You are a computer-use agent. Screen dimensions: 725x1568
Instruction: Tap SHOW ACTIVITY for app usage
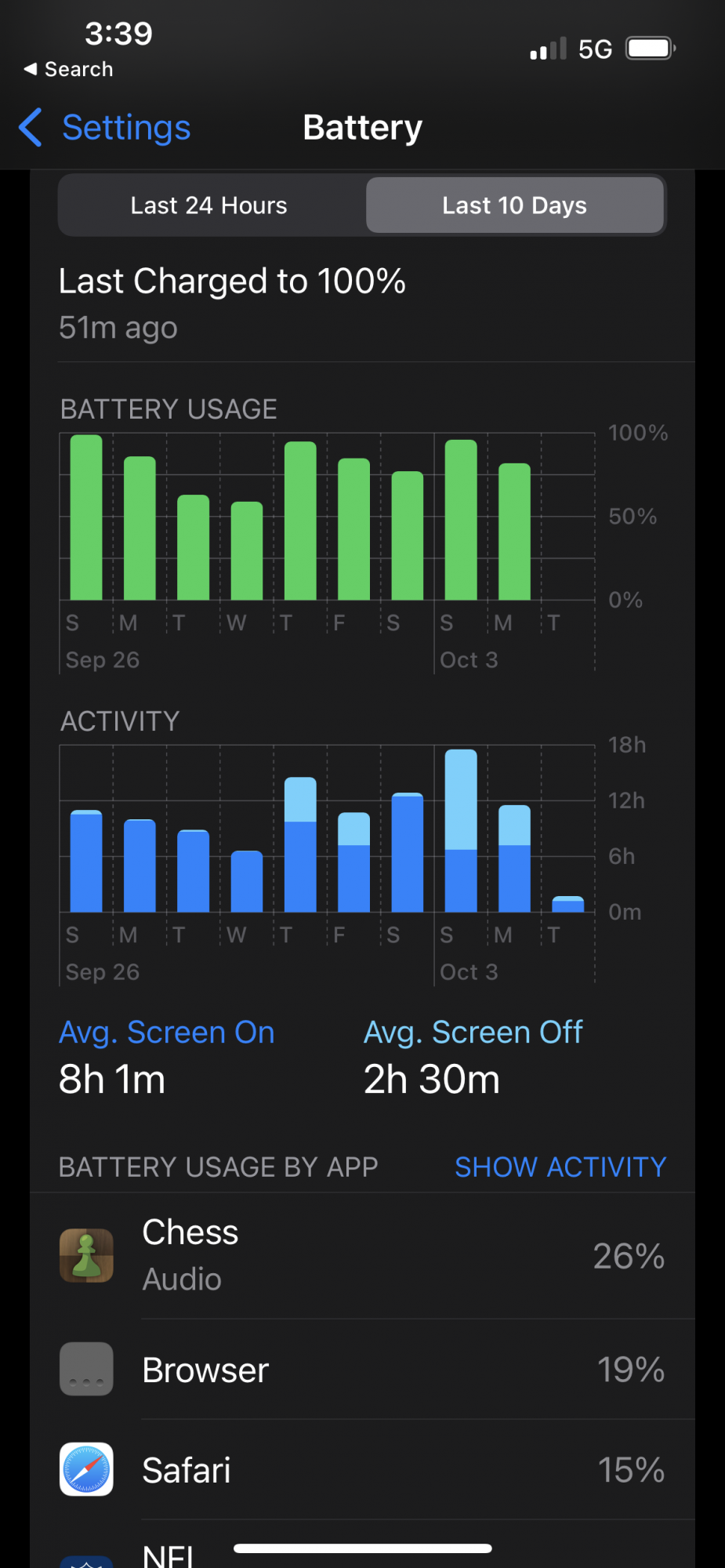pos(560,1167)
